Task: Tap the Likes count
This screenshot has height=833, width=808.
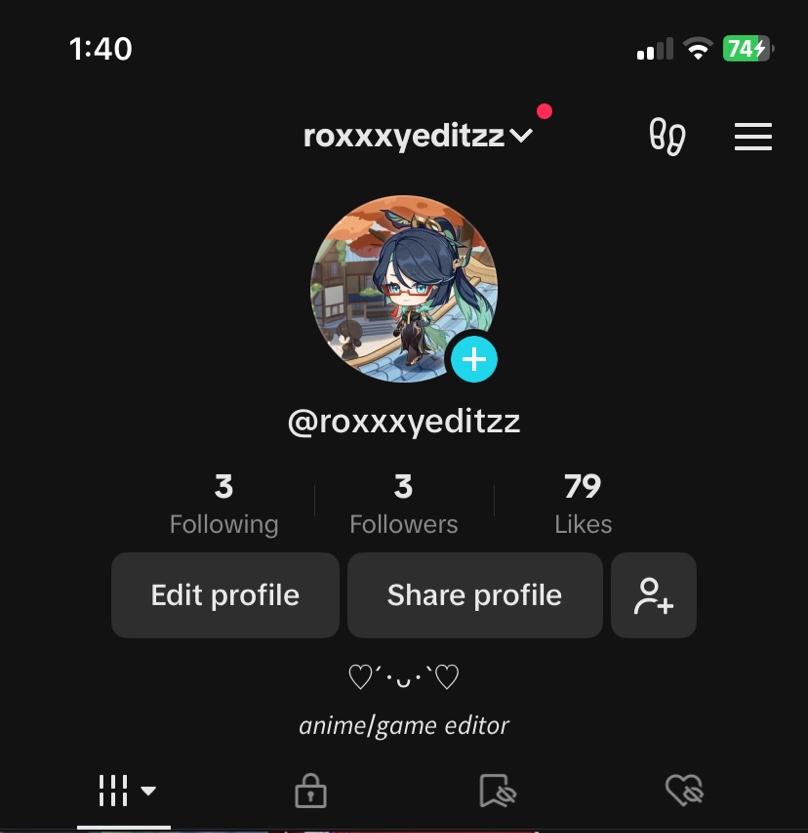Action: 583,500
